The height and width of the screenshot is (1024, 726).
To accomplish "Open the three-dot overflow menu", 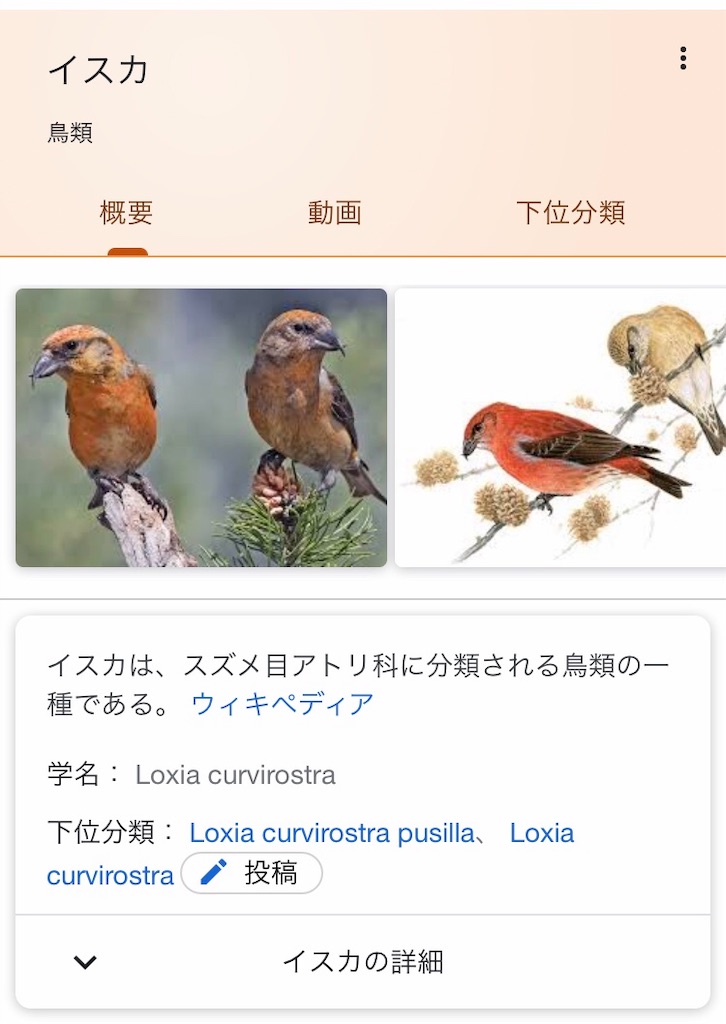I will pyautogui.click(x=683, y=58).
